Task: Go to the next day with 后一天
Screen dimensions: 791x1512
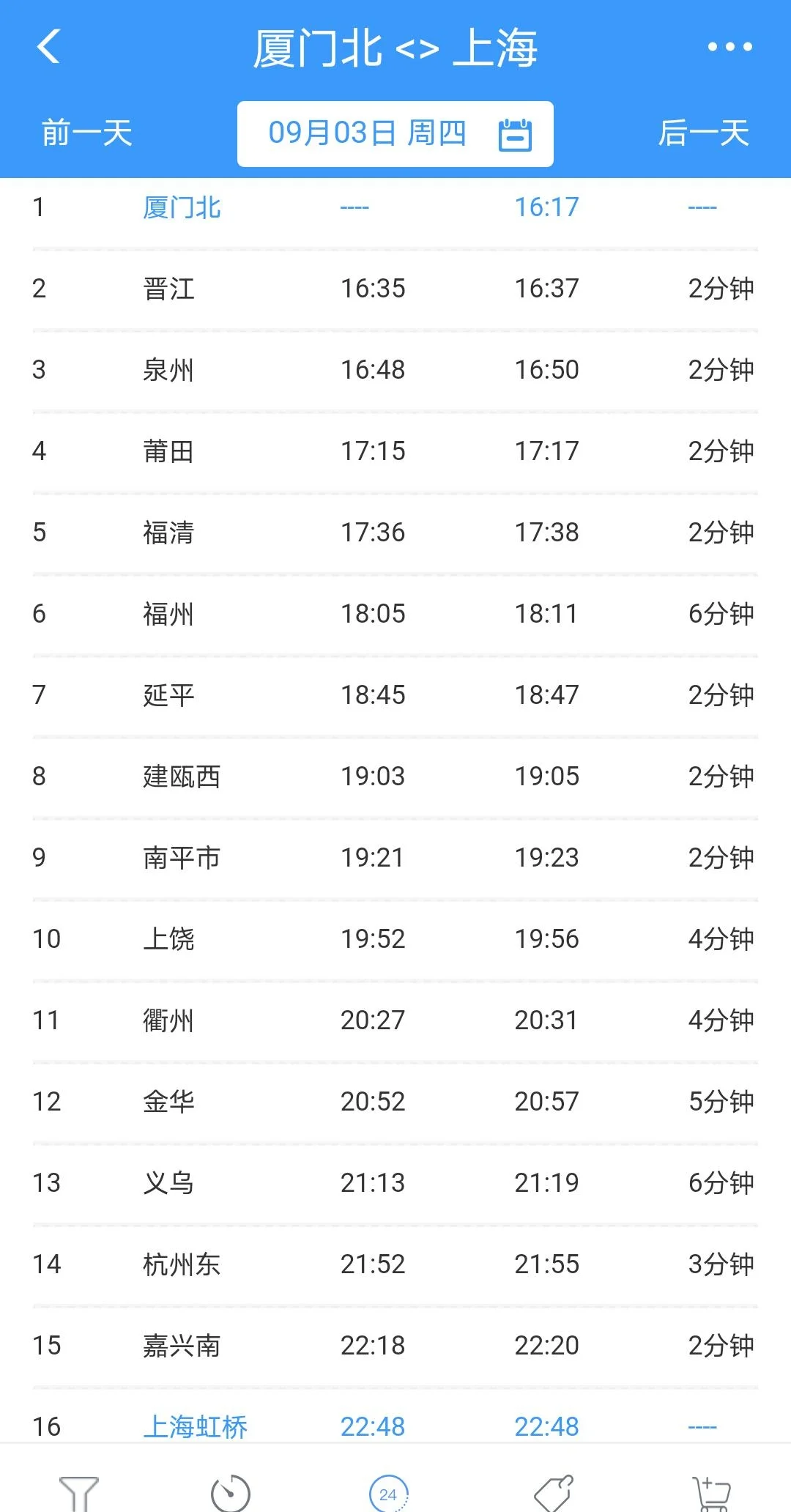Action: 703,133
